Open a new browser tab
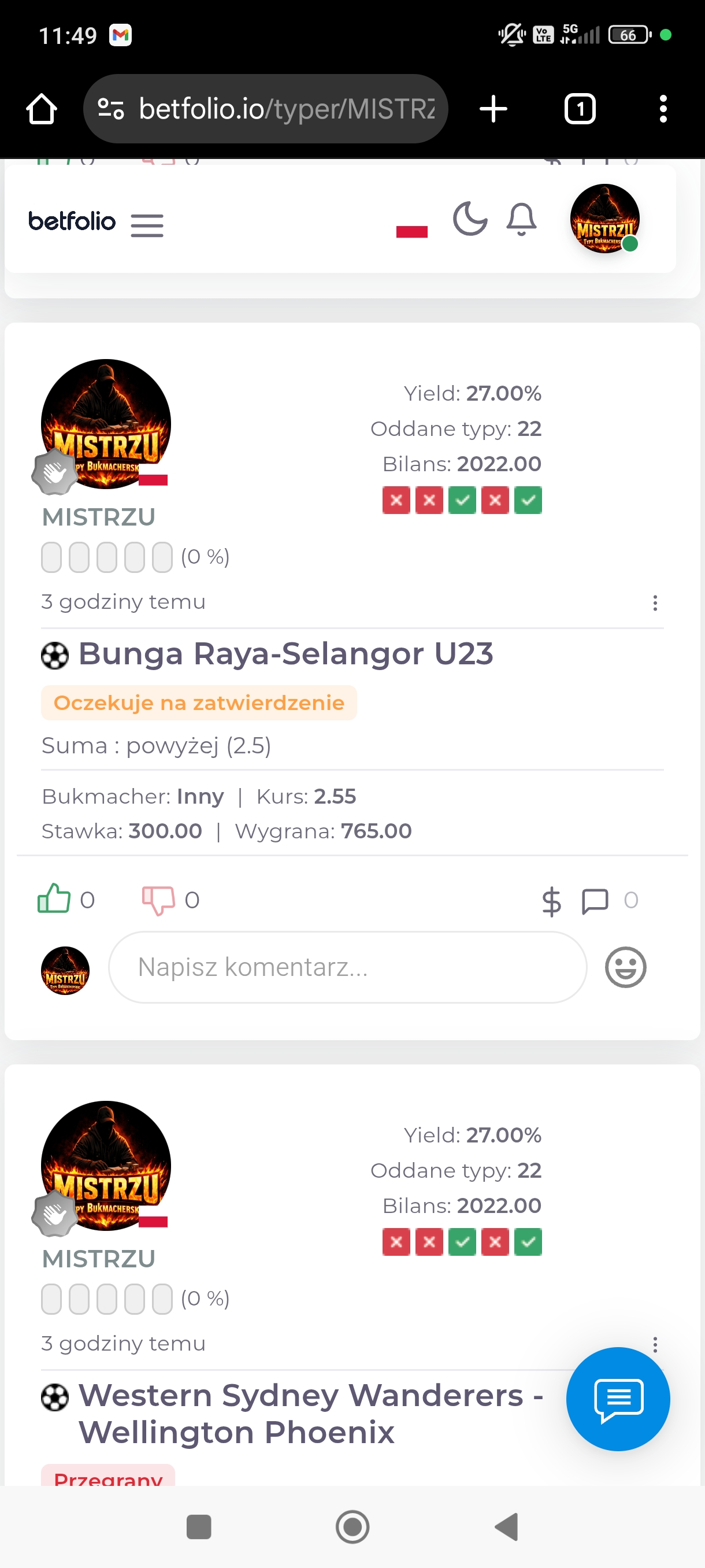 (x=493, y=109)
